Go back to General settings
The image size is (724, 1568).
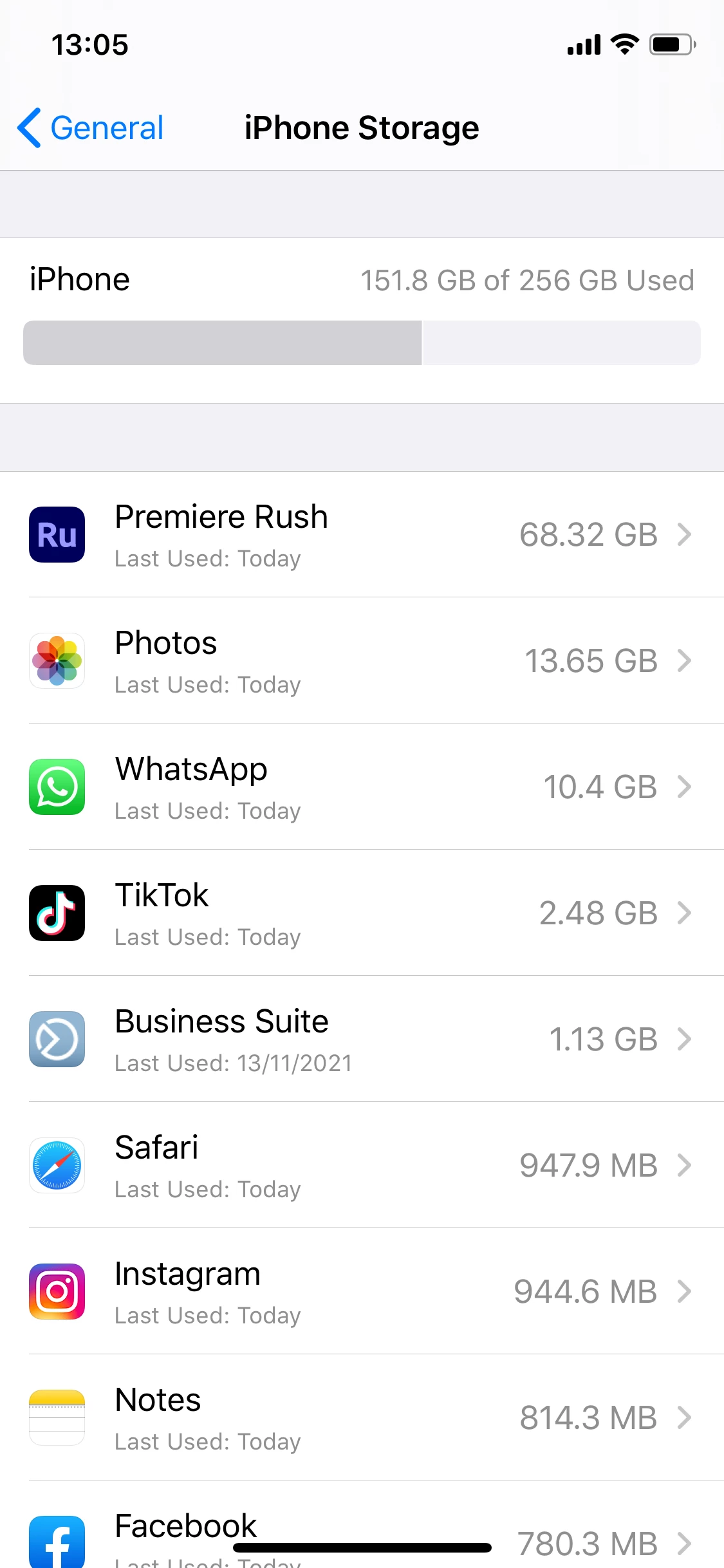[x=91, y=128]
